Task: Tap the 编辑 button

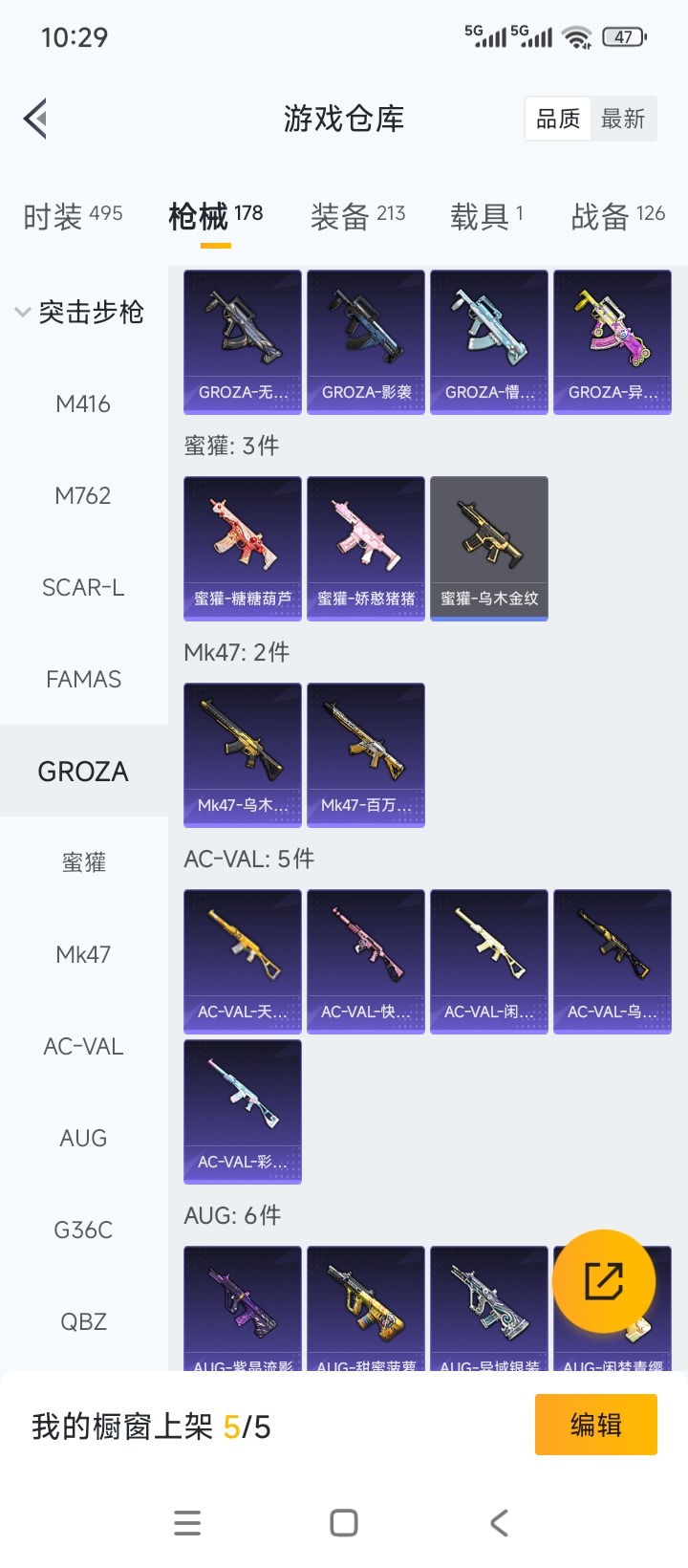Action: (595, 1425)
